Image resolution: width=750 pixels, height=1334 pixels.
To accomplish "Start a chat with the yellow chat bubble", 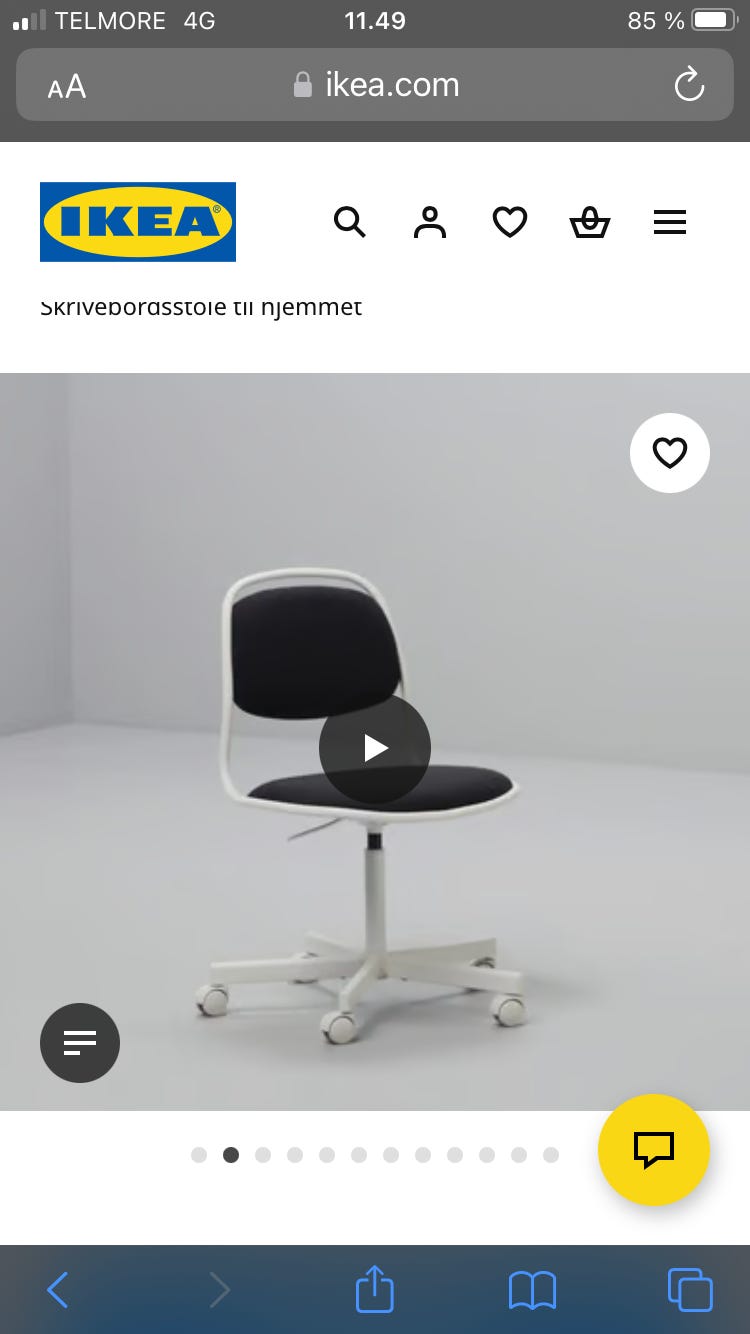I will 653,1150.
